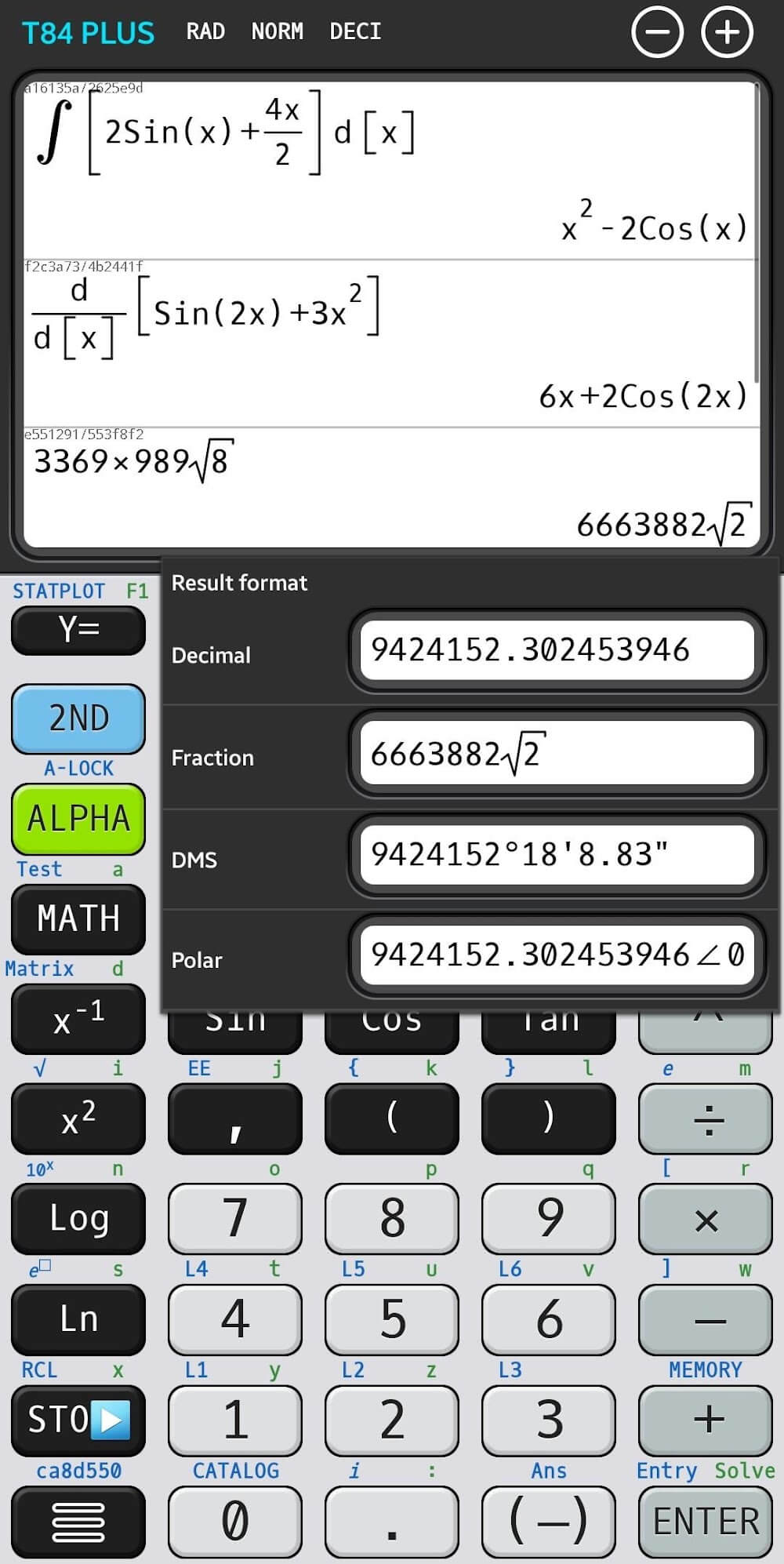
Task: Select the Fraction result format option
Action: pos(557,754)
